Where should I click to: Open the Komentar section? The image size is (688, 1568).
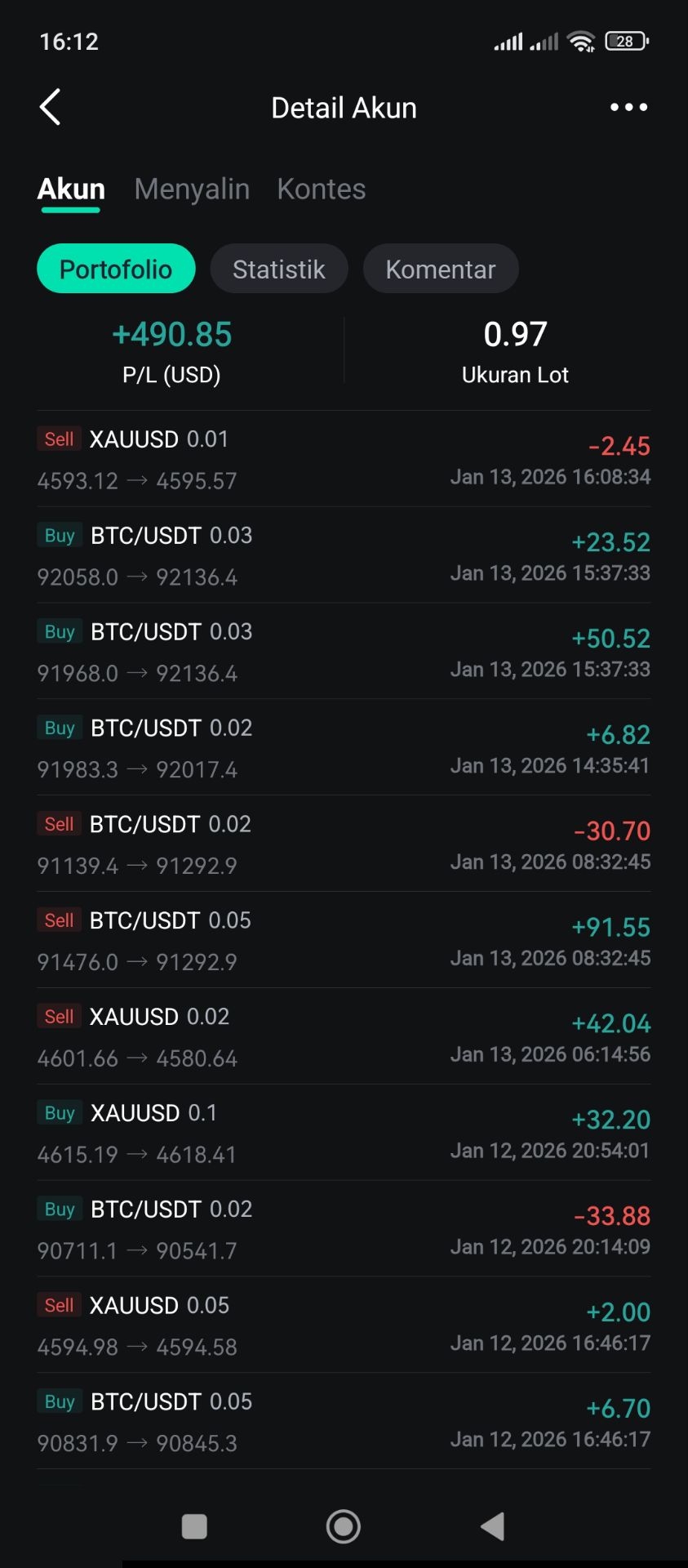(x=440, y=269)
